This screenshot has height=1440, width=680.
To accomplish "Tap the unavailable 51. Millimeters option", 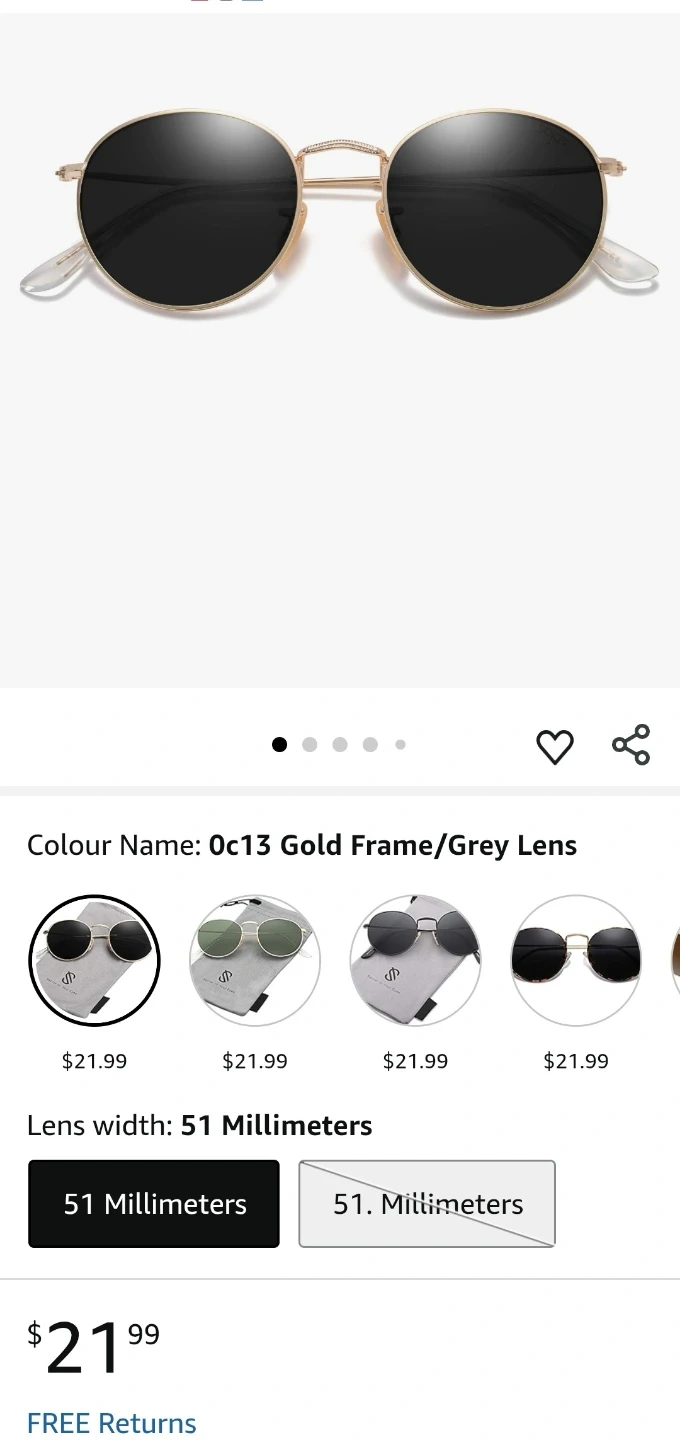I will point(427,1204).
